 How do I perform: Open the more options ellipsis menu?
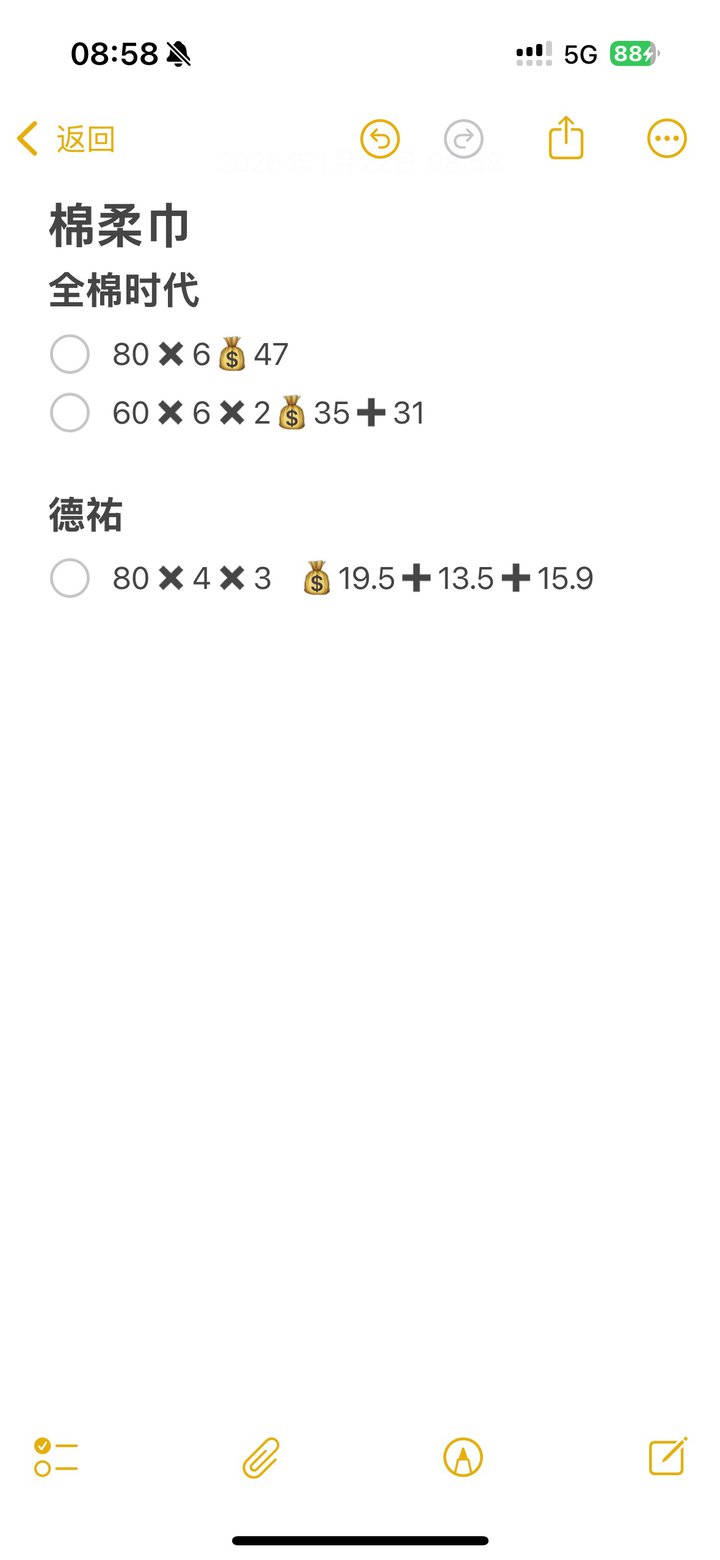(x=666, y=139)
